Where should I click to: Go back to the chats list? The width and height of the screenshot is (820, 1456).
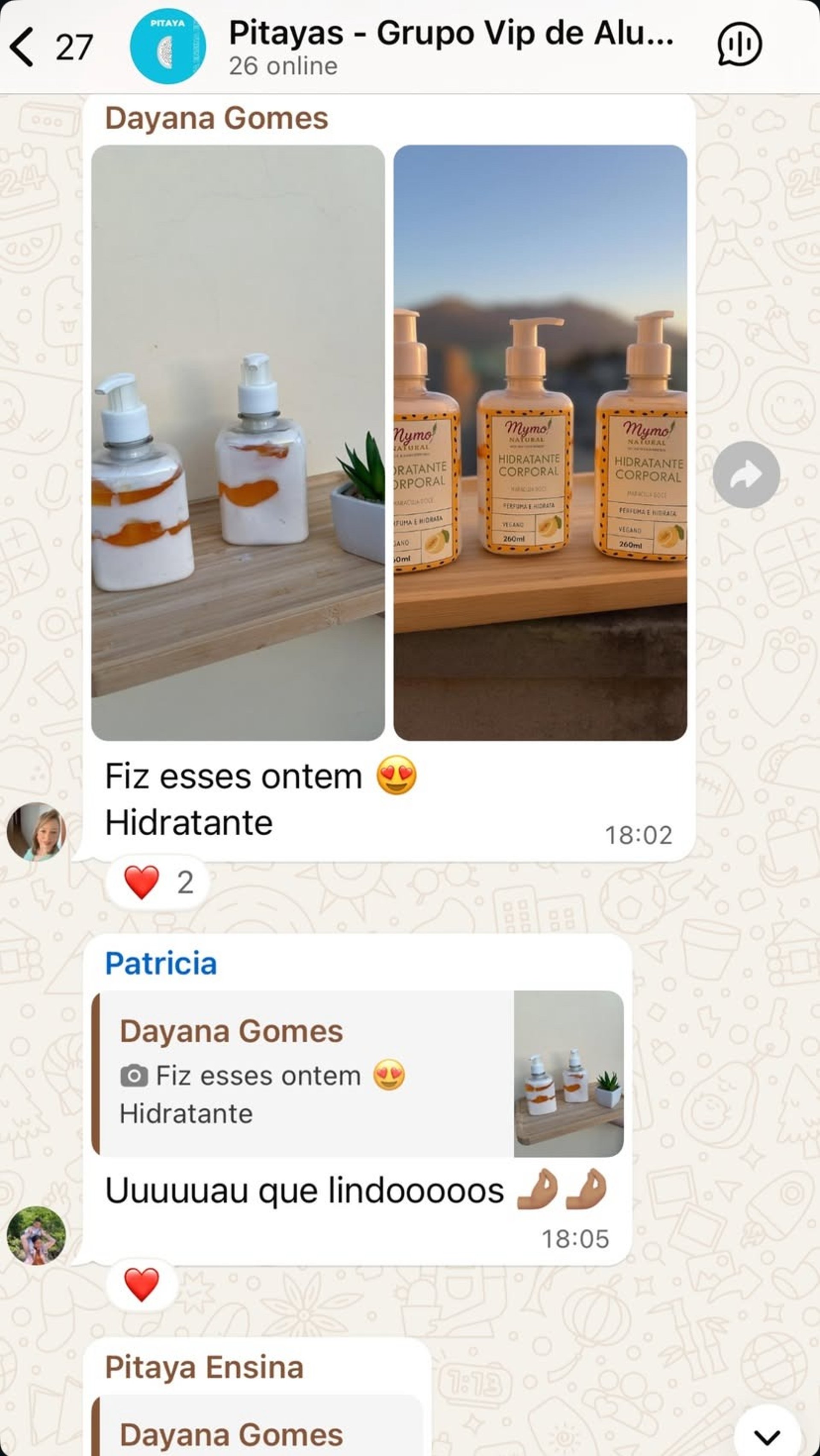(x=23, y=47)
